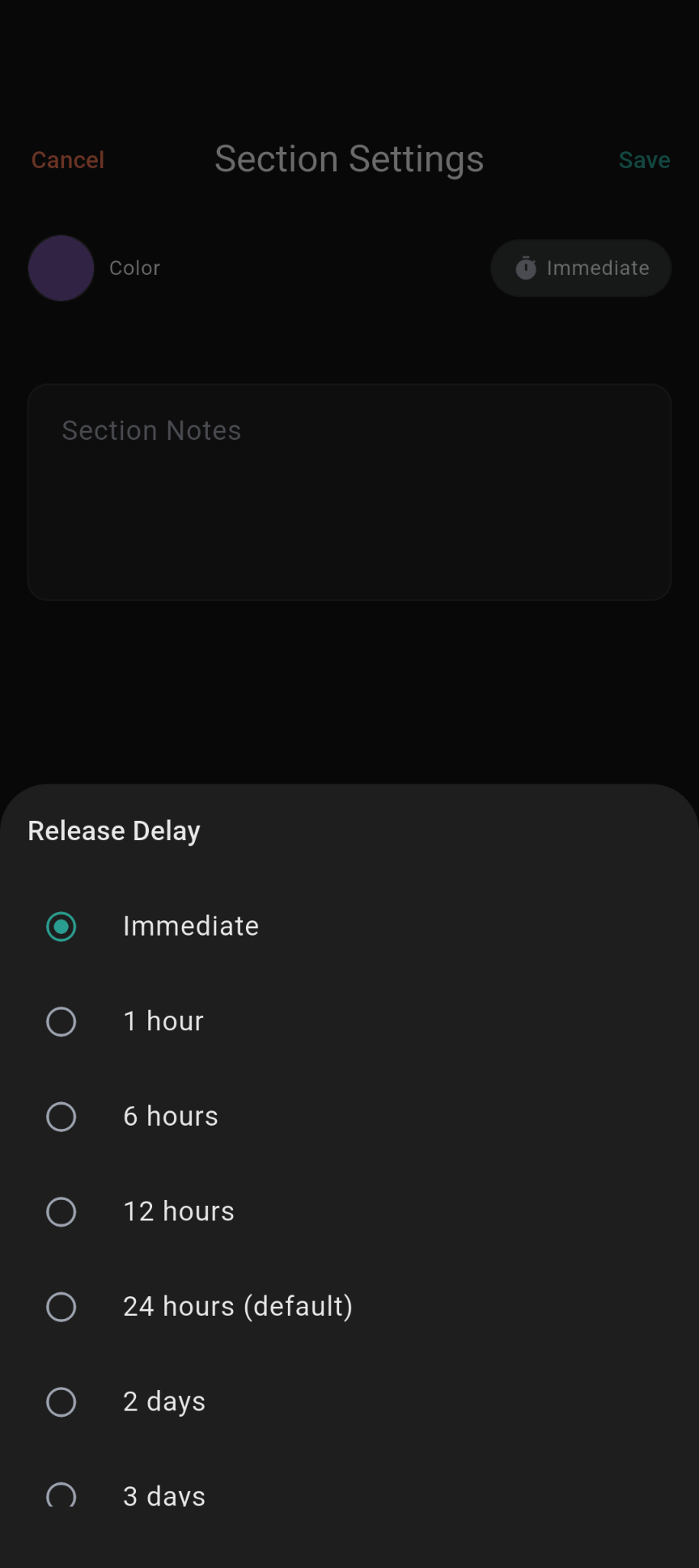This screenshot has width=699, height=1568.
Task: Open the Release Delay chip showing Immediate
Action: (580, 268)
